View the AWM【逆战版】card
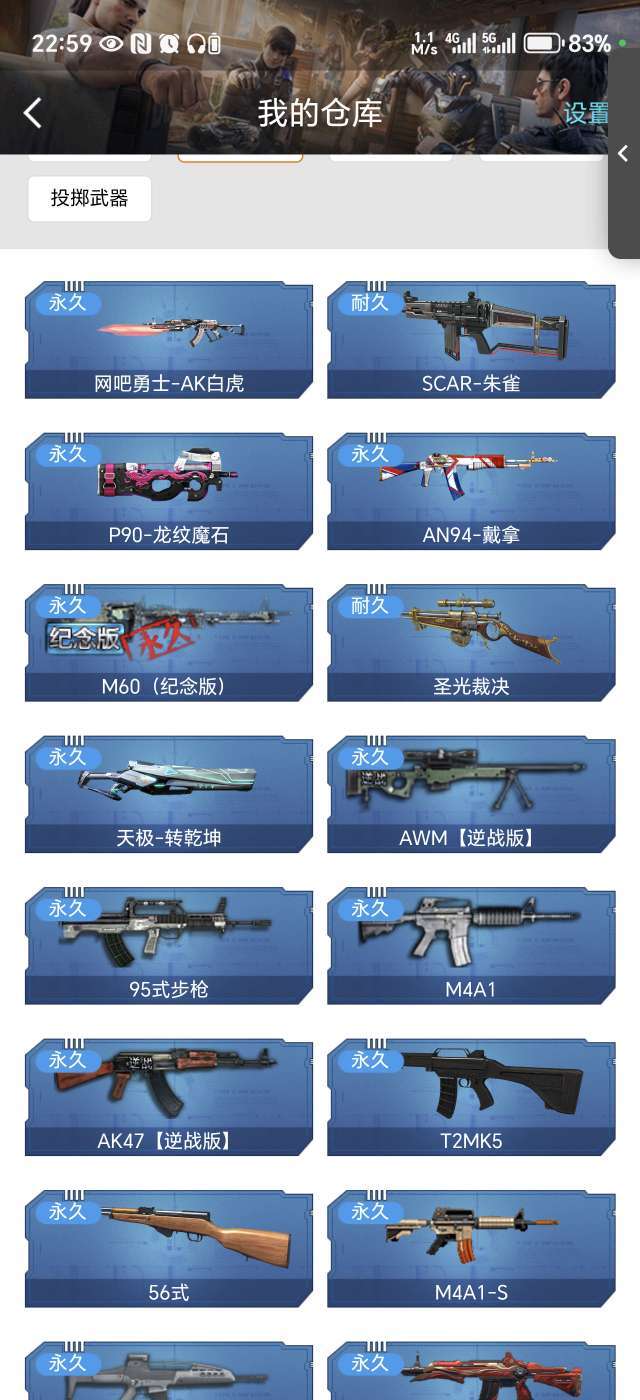Image resolution: width=640 pixels, height=1400 pixels. pyautogui.click(x=471, y=794)
